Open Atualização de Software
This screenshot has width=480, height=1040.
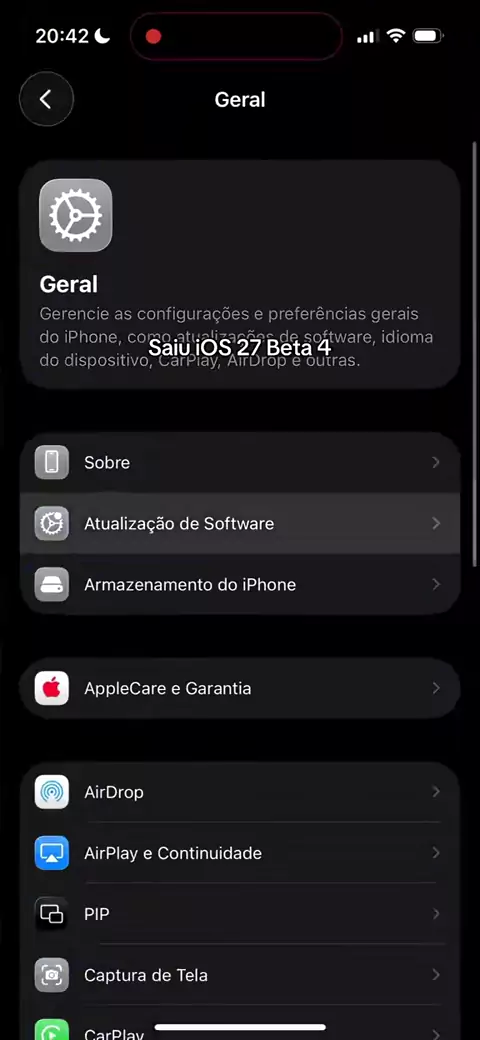point(240,523)
